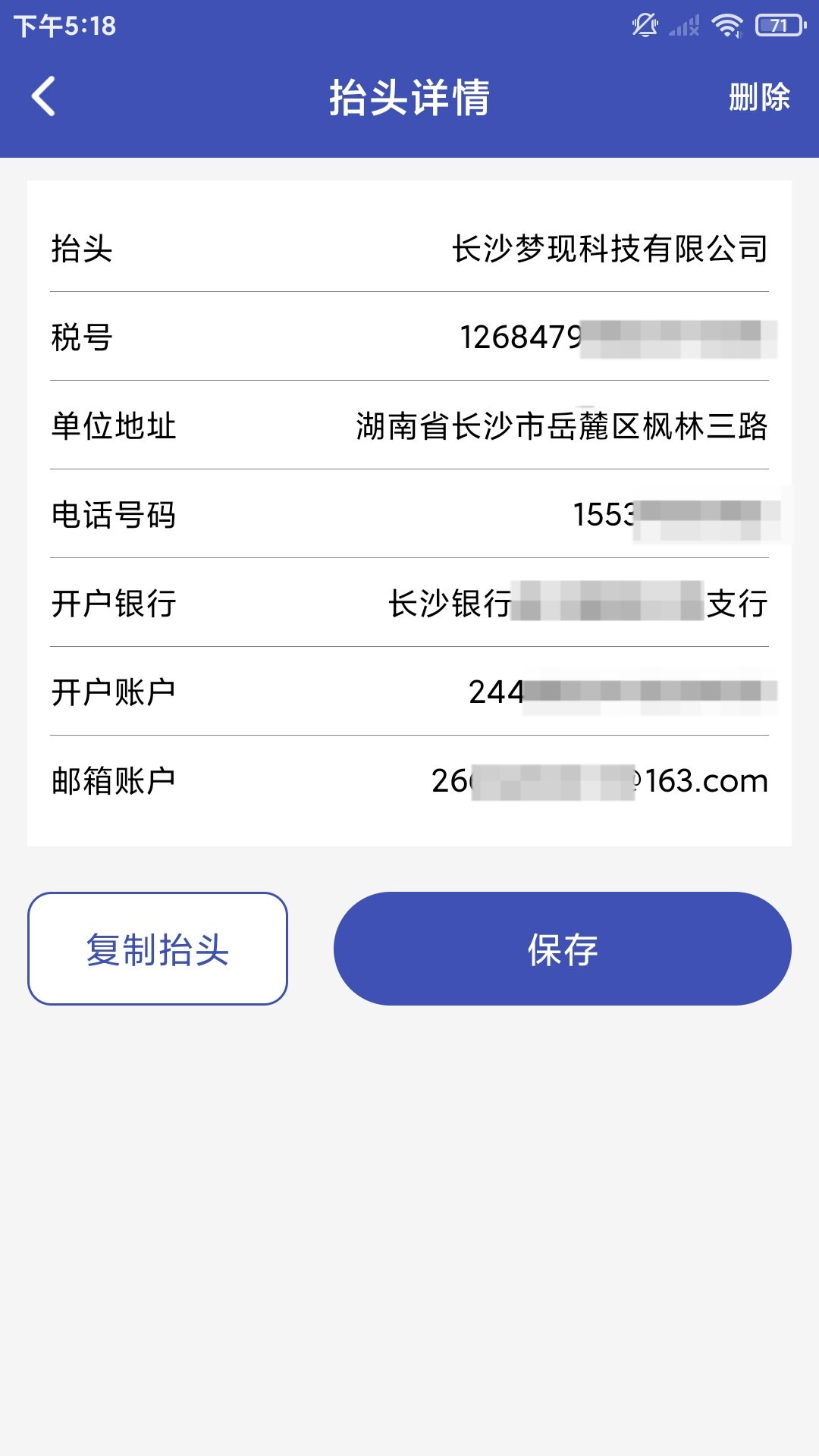
Task: Click the 保存 save button
Action: coord(561,948)
